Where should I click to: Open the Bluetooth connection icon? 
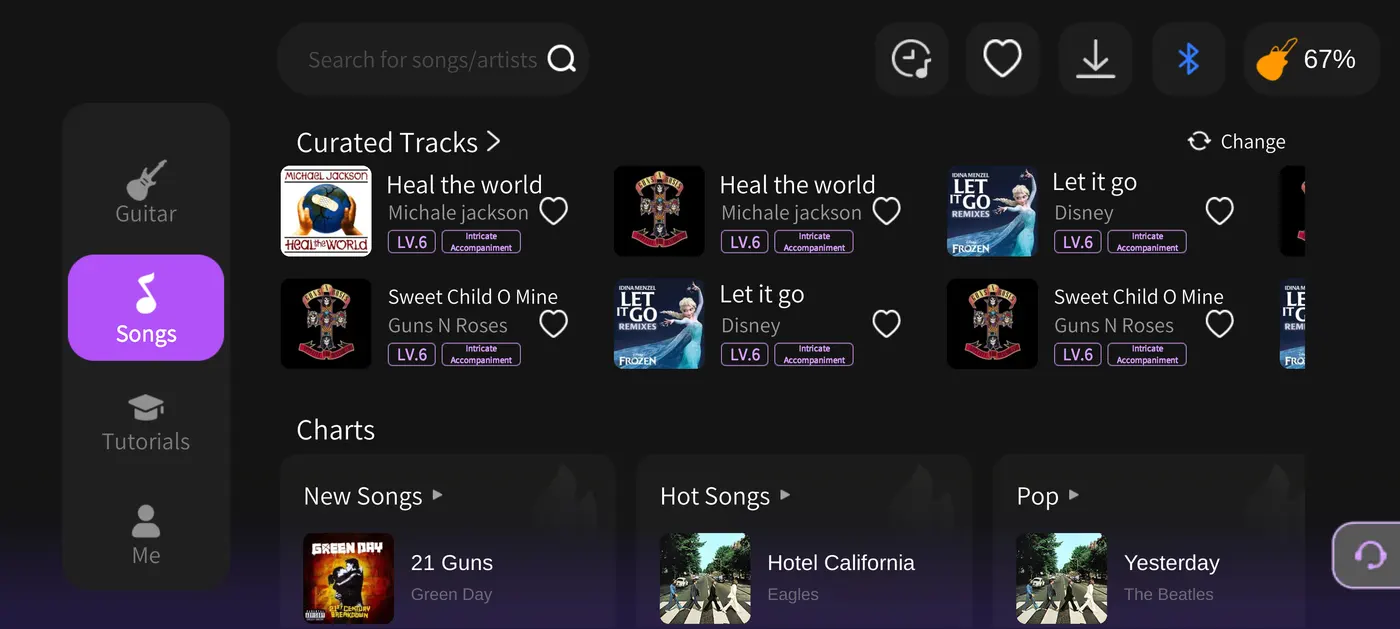[x=1188, y=60]
